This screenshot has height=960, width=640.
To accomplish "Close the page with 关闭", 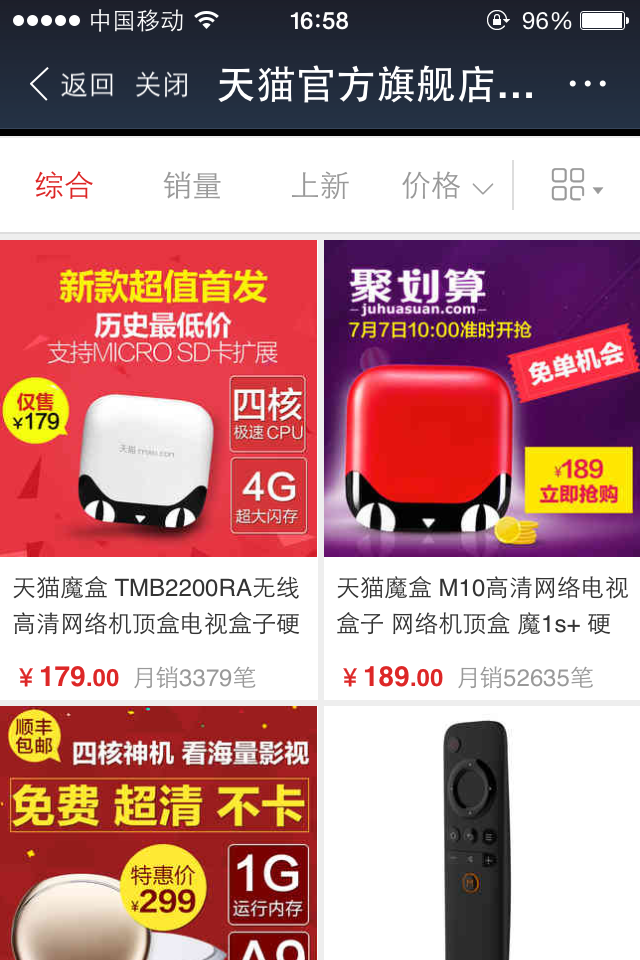I will 162,85.
